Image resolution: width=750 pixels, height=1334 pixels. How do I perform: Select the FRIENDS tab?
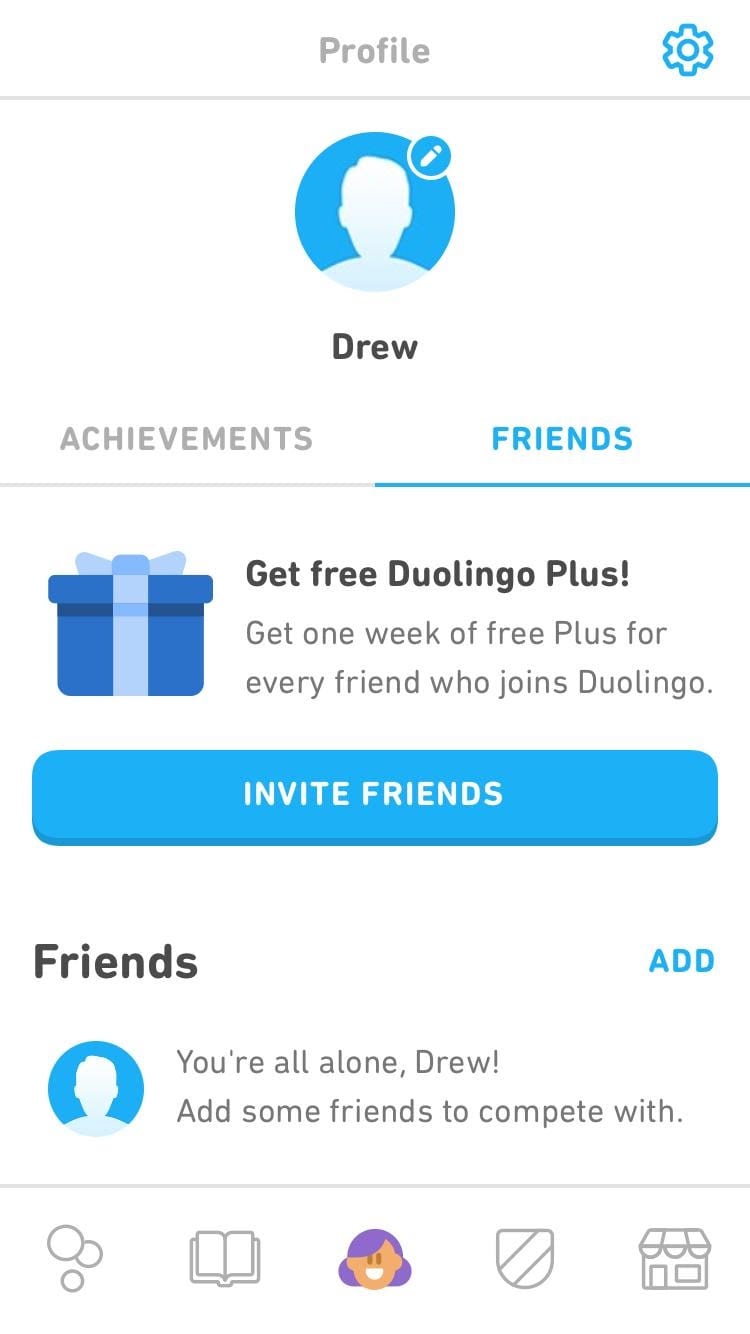point(561,438)
